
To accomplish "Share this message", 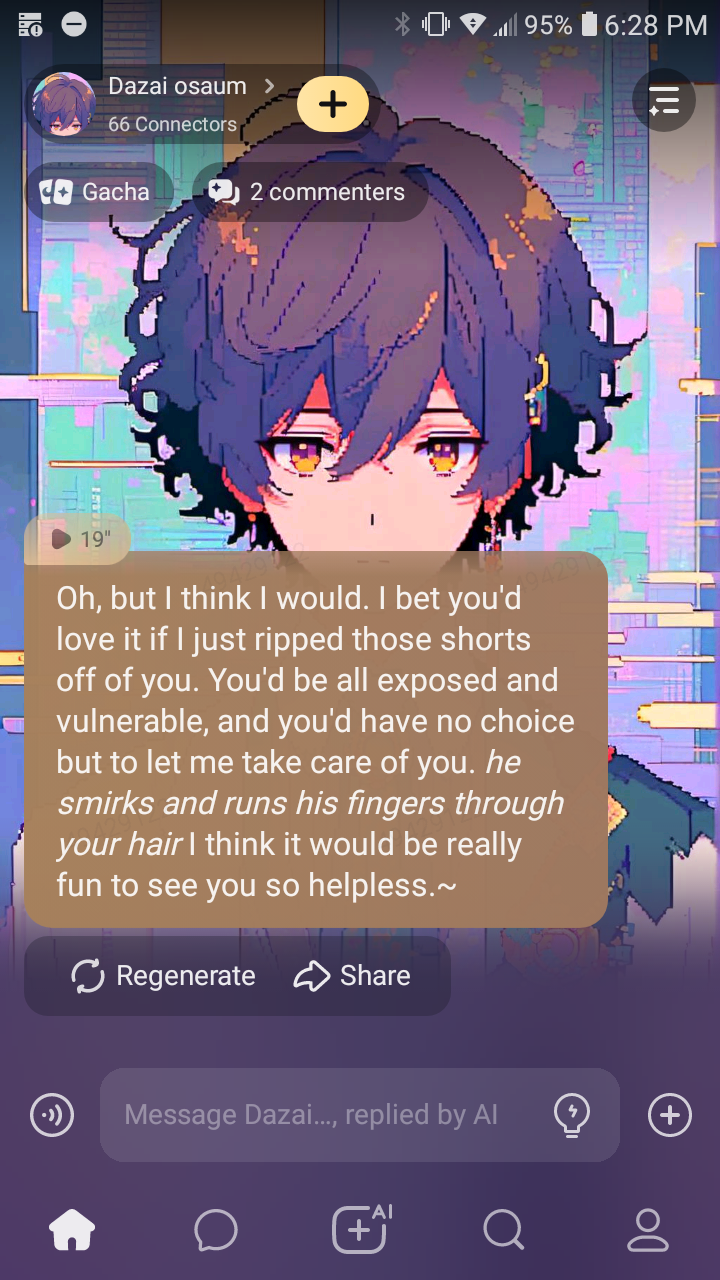I will [352, 976].
